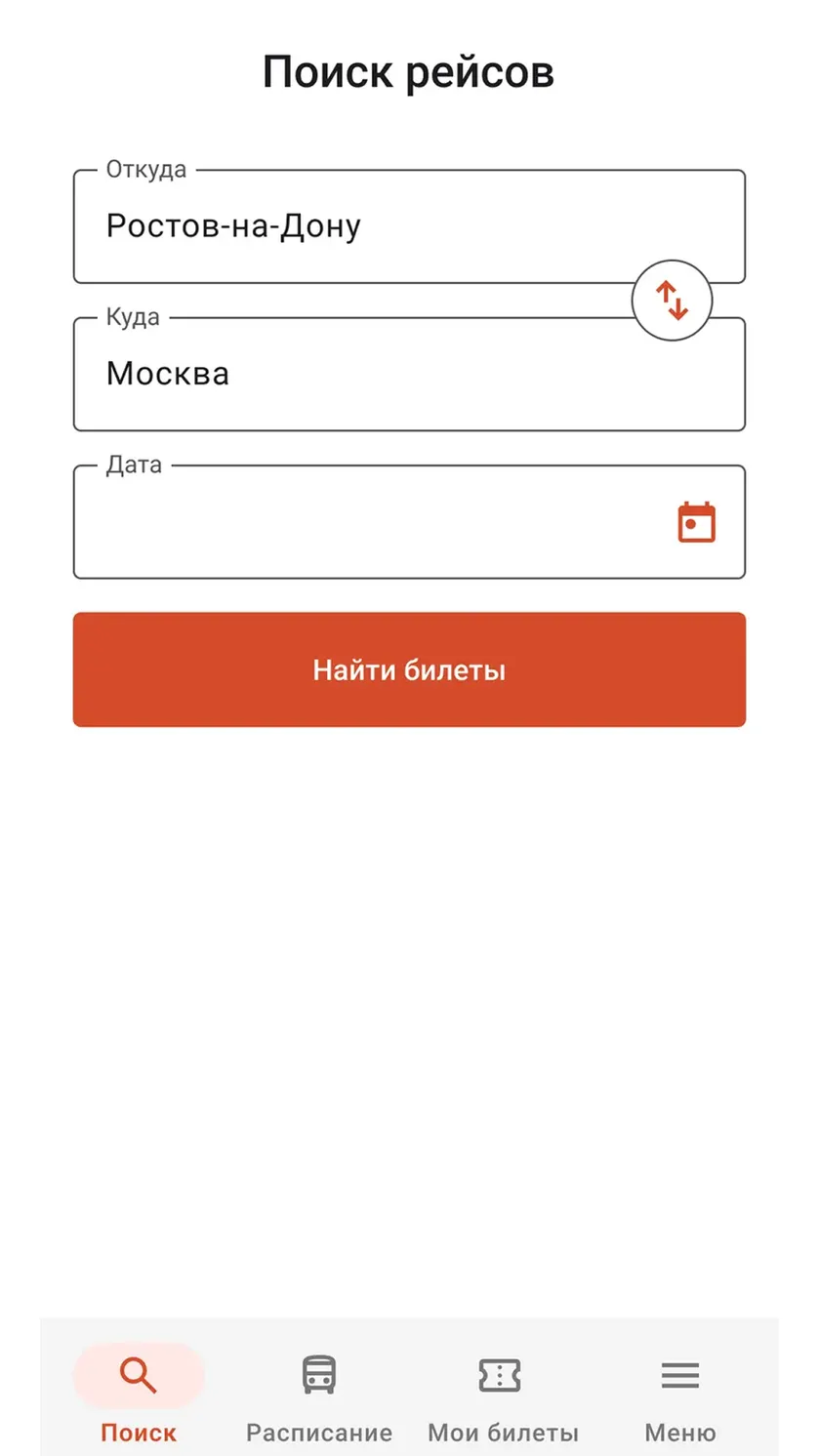
Task: Change the Куда destination Москва
Action: coord(409,374)
